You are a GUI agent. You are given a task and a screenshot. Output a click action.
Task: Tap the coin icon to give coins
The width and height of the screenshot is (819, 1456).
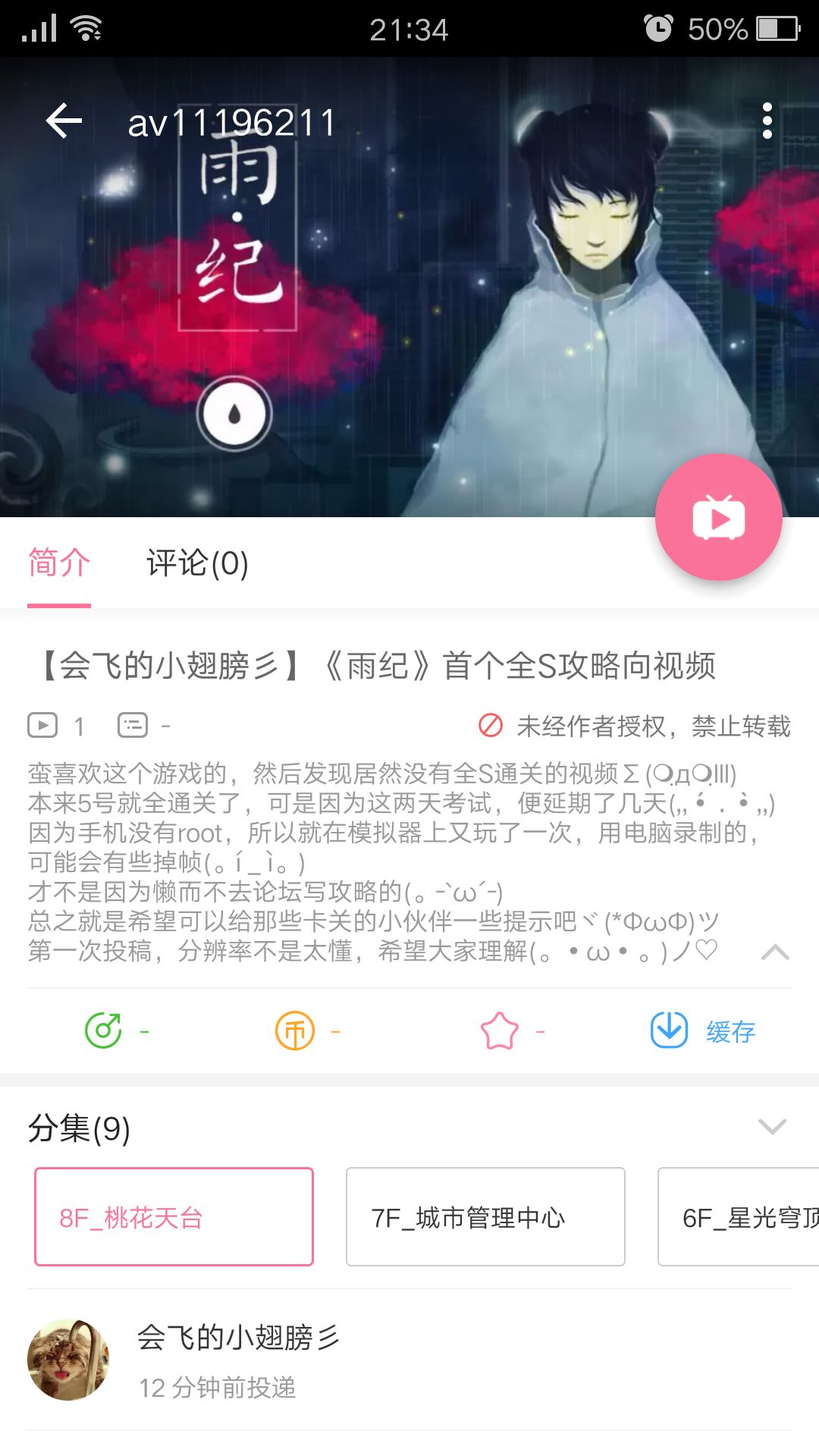pyautogui.click(x=294, y=1031)
